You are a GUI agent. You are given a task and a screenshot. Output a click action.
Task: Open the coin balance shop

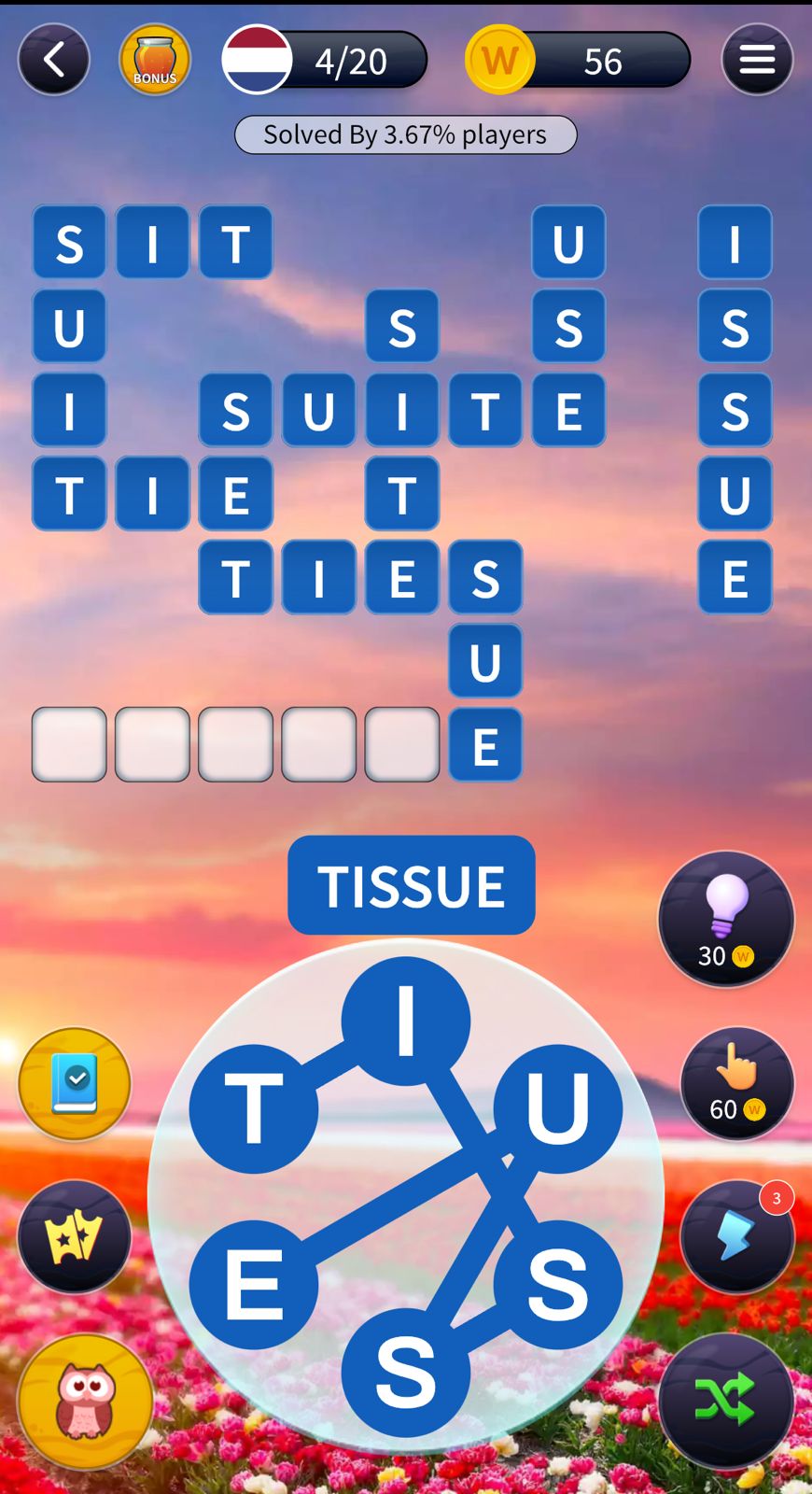pos(579,60)
